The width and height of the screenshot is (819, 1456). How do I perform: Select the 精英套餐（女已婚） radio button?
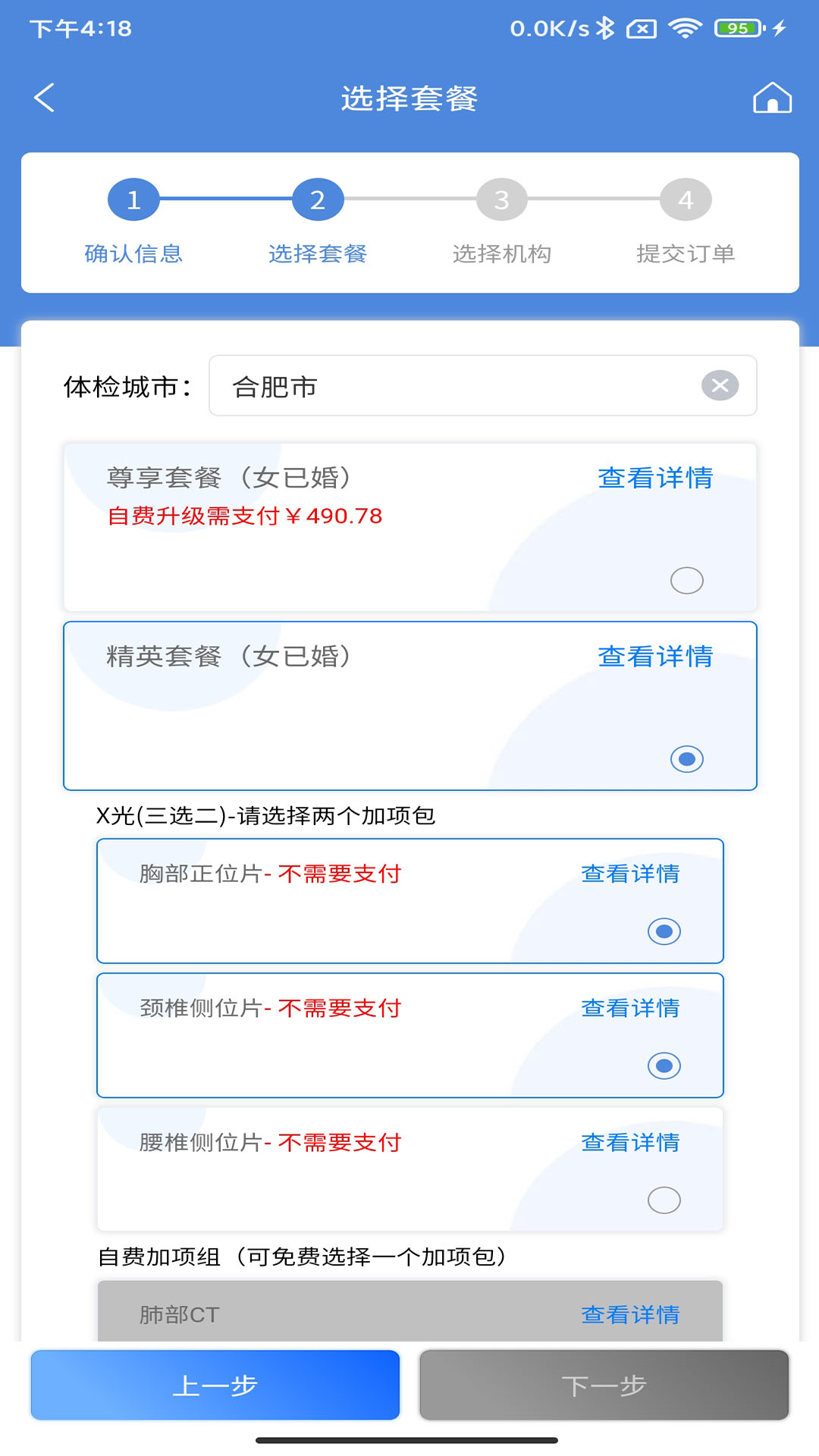point(686,759)
